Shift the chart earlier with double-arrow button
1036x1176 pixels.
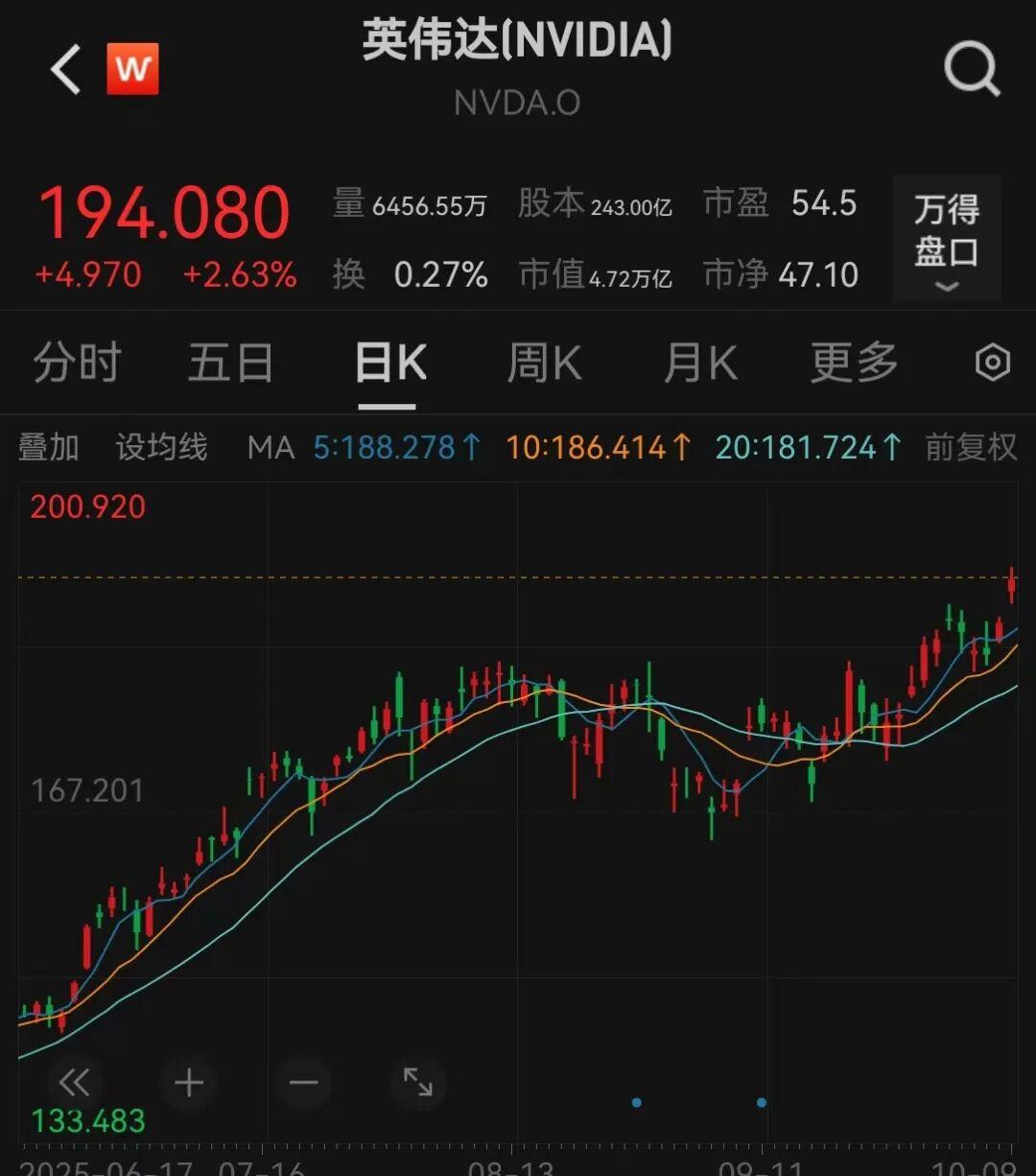click(x=74, y=1083)
